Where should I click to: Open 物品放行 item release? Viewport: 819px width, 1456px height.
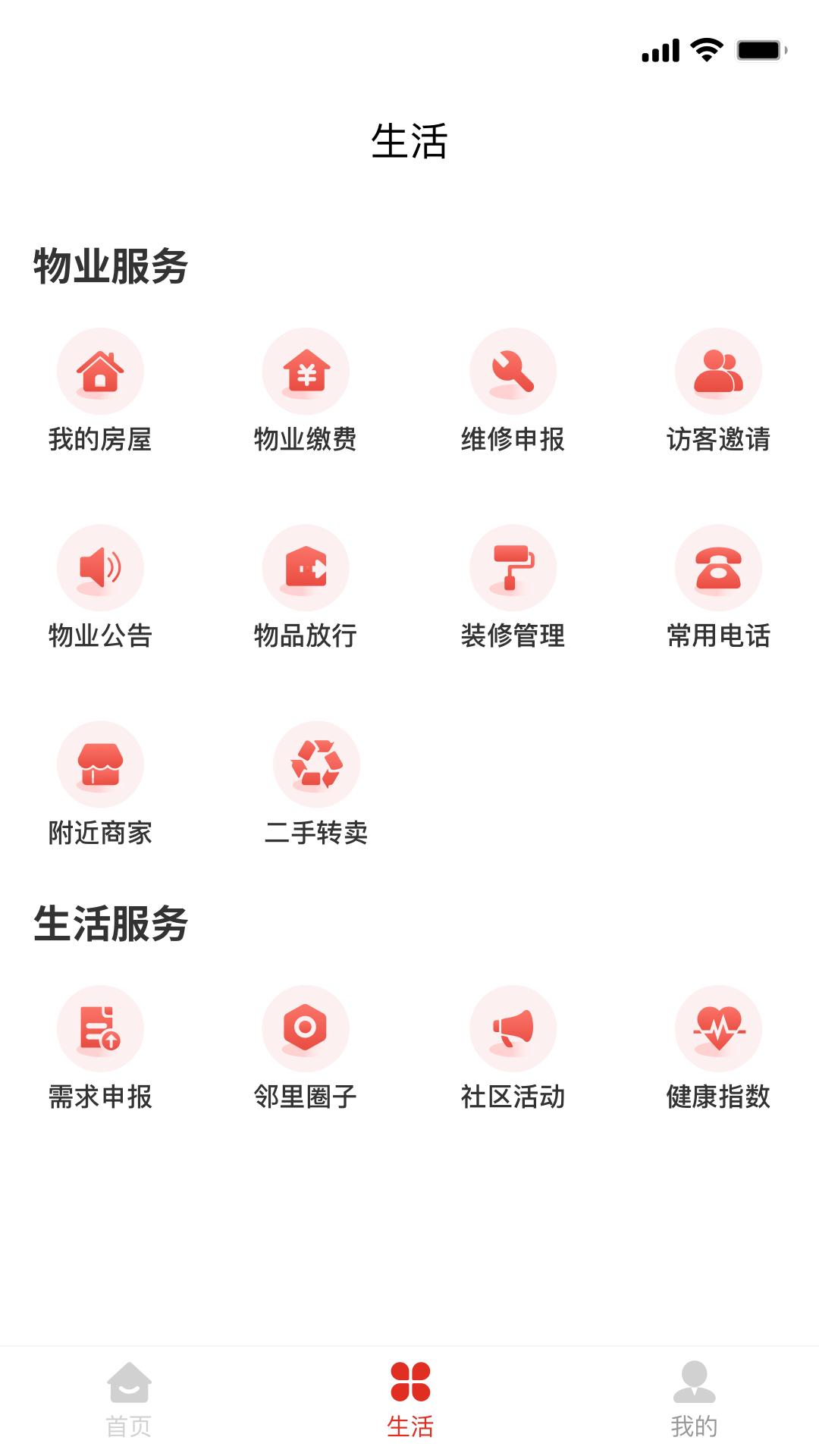306,591
